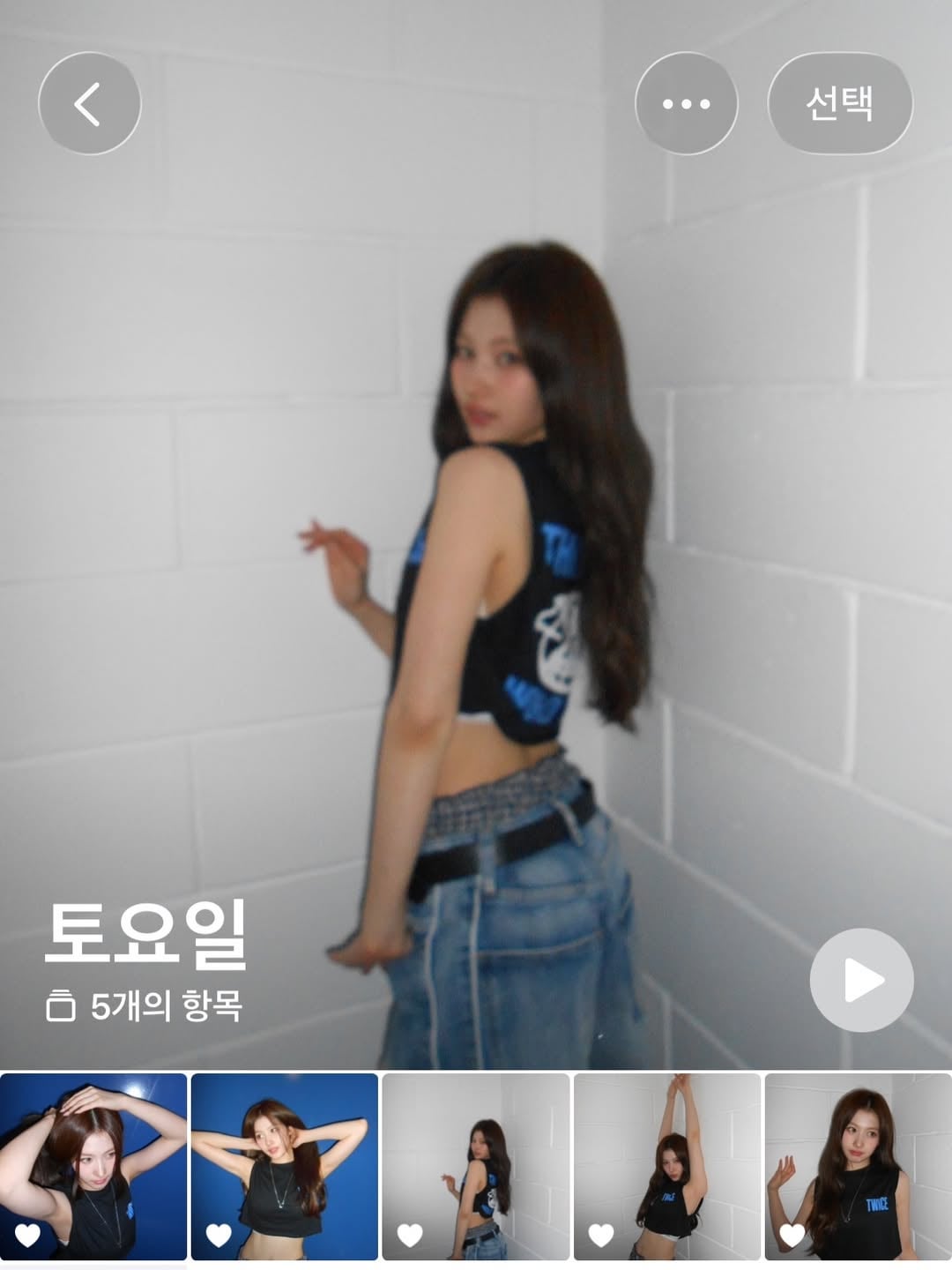Open the fifth photo with TWICE shirt close-up
Image resolution: width=952 pixels, height=1270 pixels.
click(x=859, y=1167)
